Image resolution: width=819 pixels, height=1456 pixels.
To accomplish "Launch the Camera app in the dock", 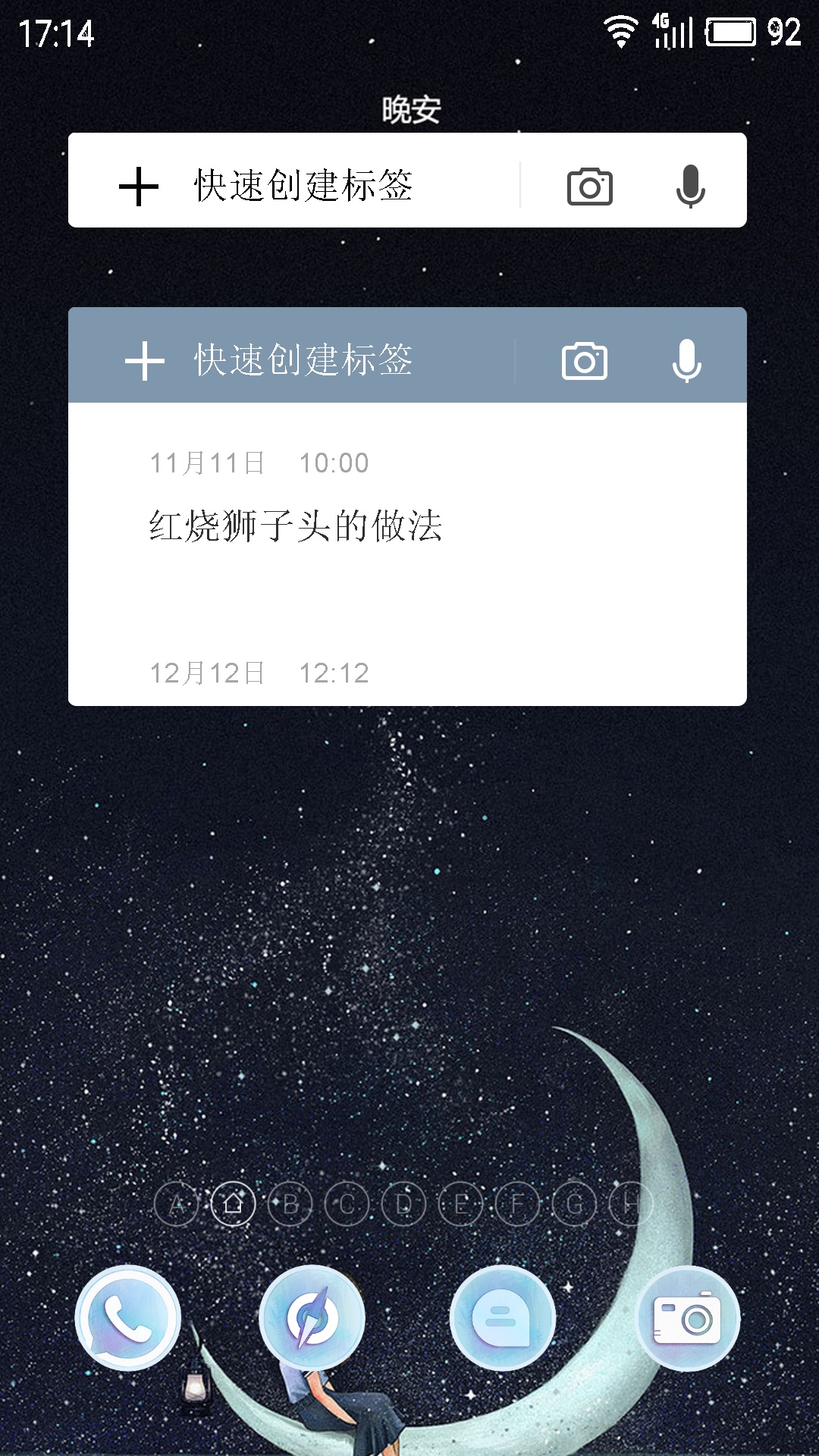I will click(687, 1318).
